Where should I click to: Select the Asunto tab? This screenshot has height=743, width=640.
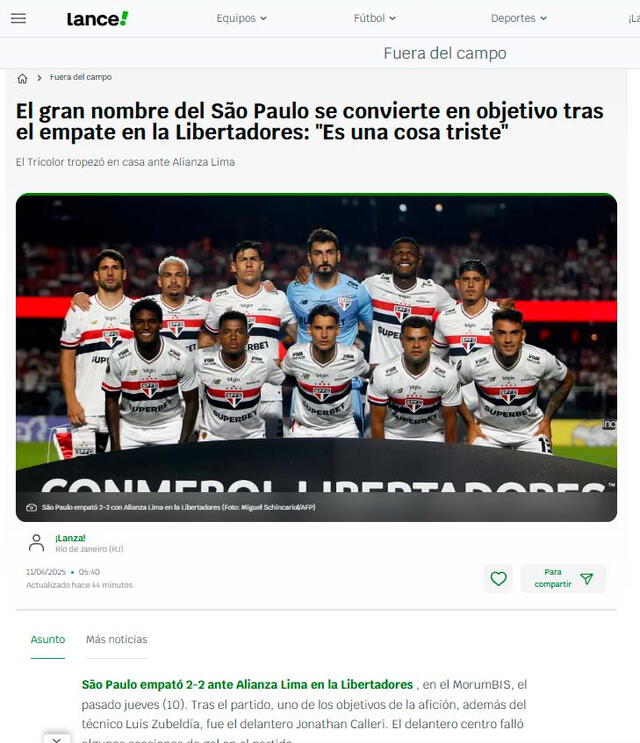pyautogui.click(x=47, y=639)
